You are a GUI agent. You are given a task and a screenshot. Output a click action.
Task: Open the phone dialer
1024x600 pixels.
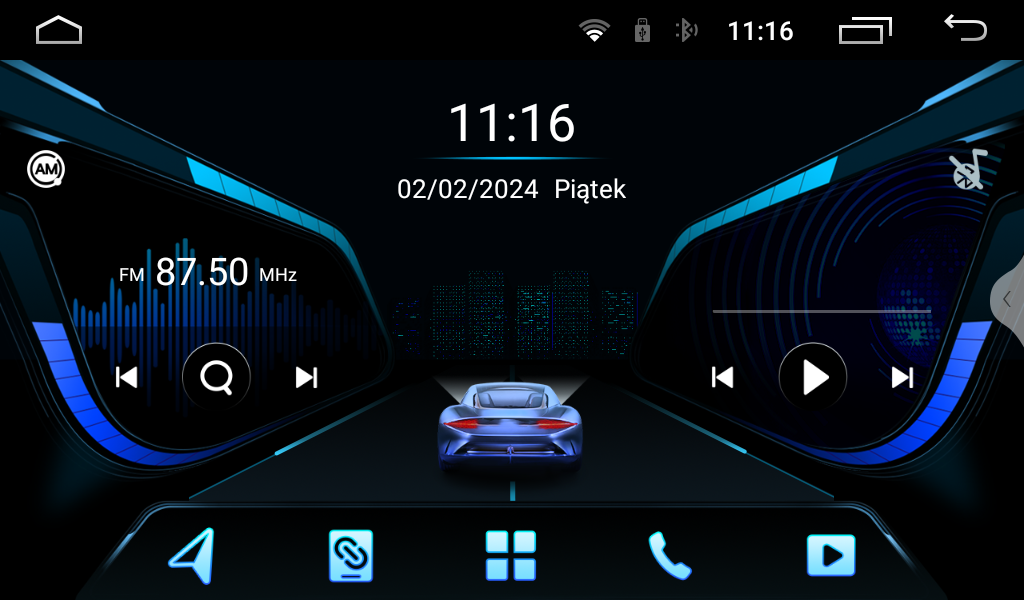click(x=669, y=556)
